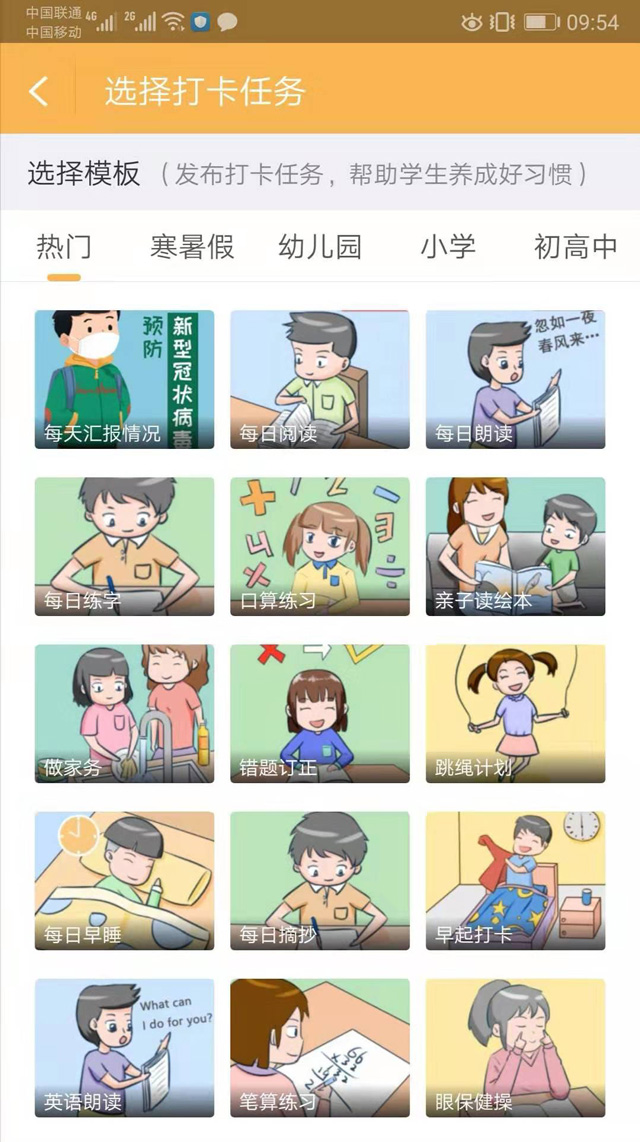The image size is (640, 1142).
Task: Open the 错题订正 template
Action: click(320, 713)
